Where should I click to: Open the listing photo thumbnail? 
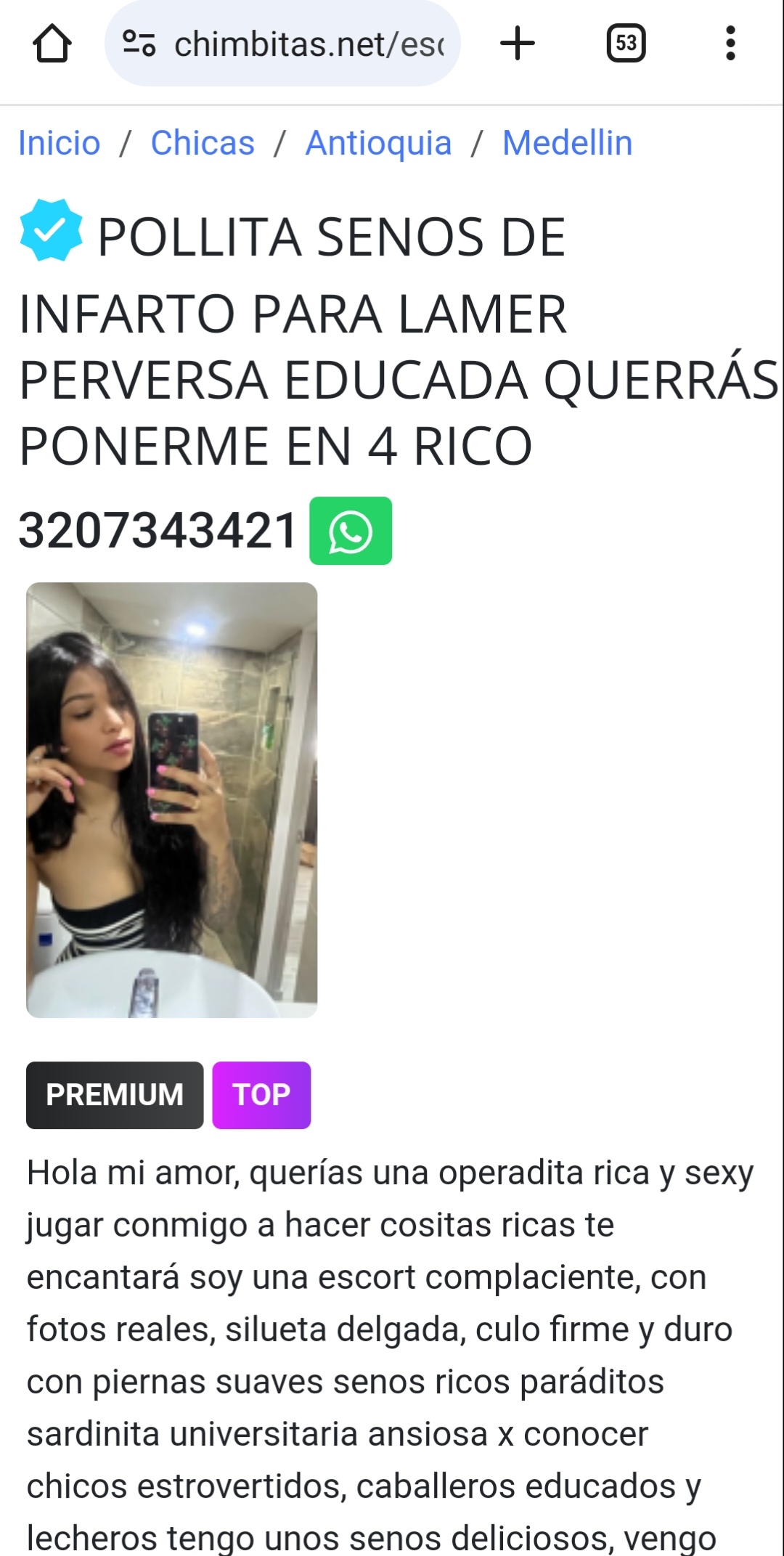pyautogui.click(x=172, y=800)
